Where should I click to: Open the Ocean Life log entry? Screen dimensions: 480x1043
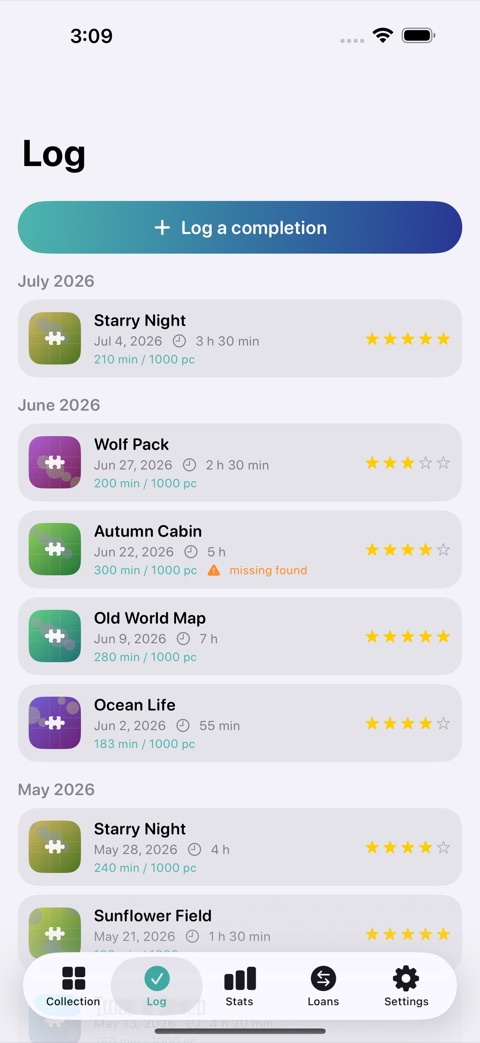[x=239, y=723]
